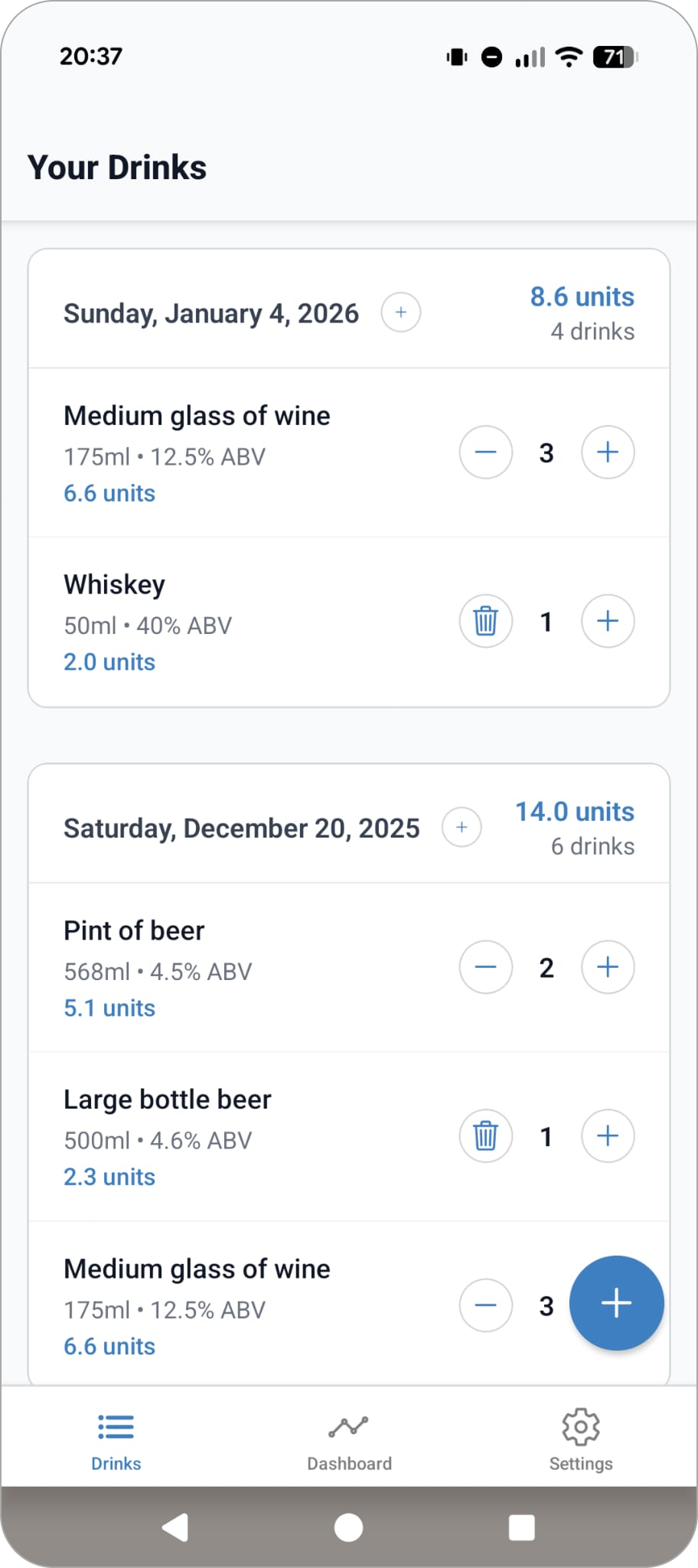Remove the Large bottle beer using trash icon
This screenshot has height=1568, width=698.
coord(486,1136)
